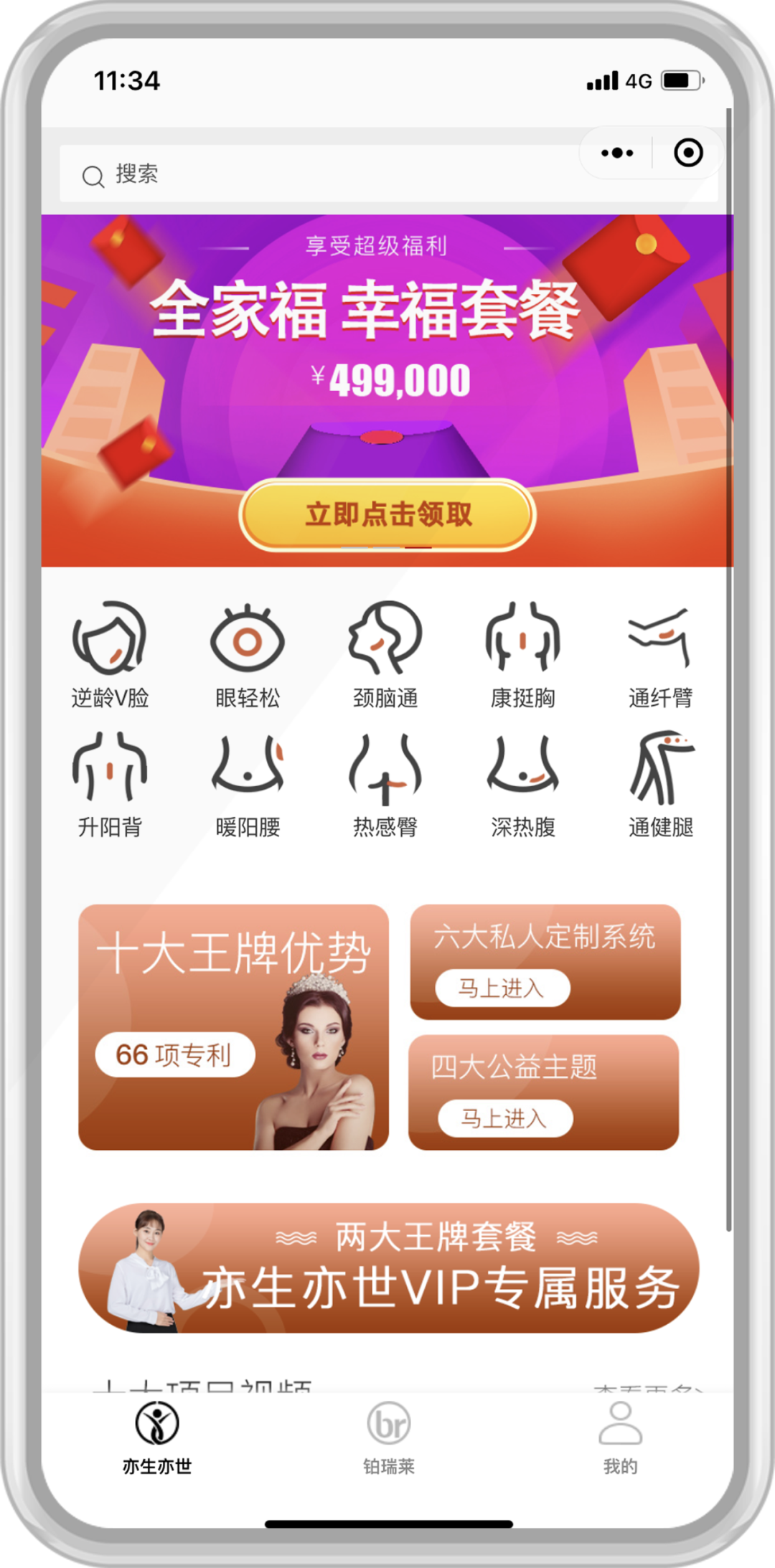Tap 立即点击领取 on the banner
This screenshot has height=1568, width=775.
[387, 514]
